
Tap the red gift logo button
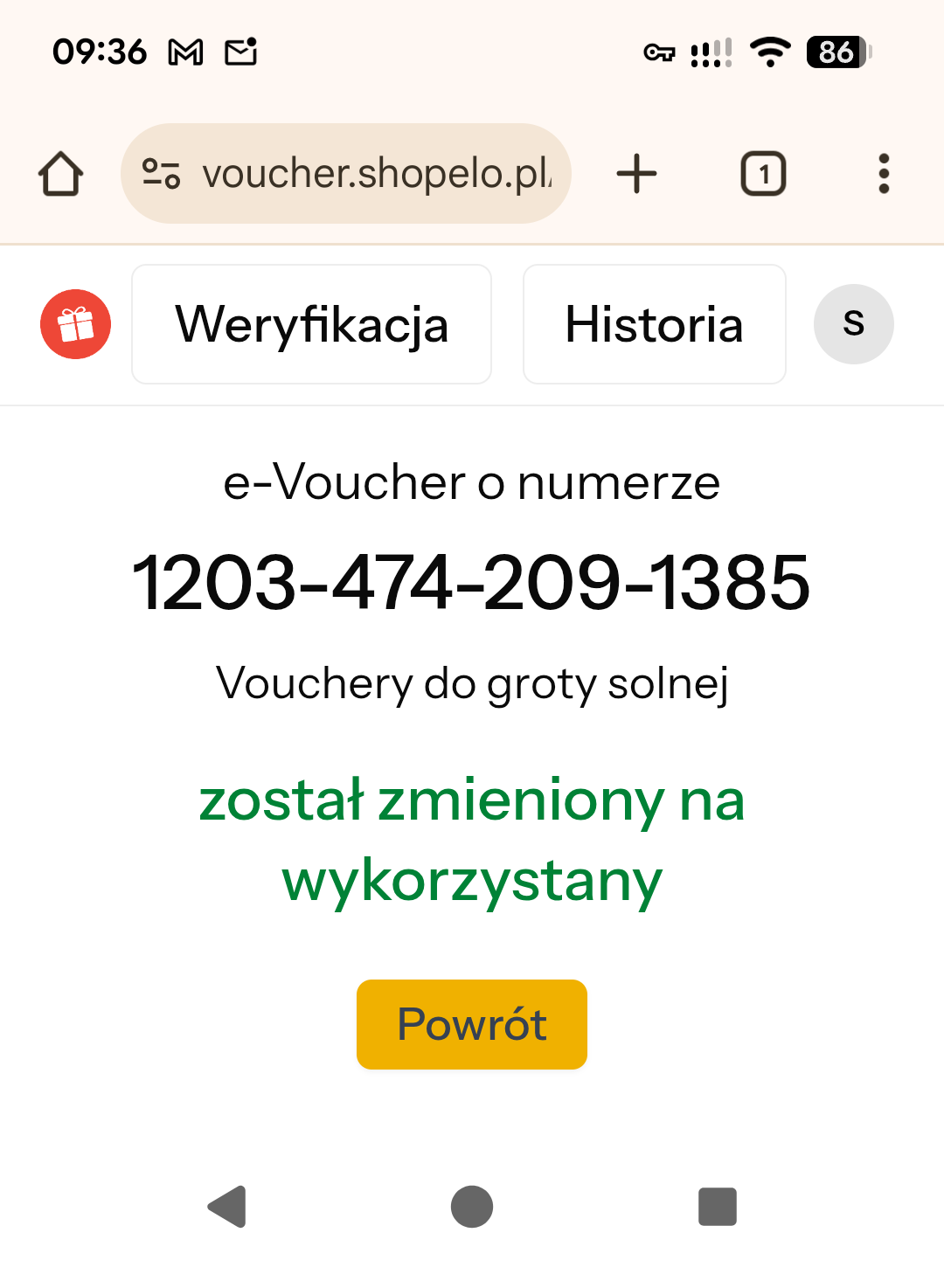coord(76,324)
